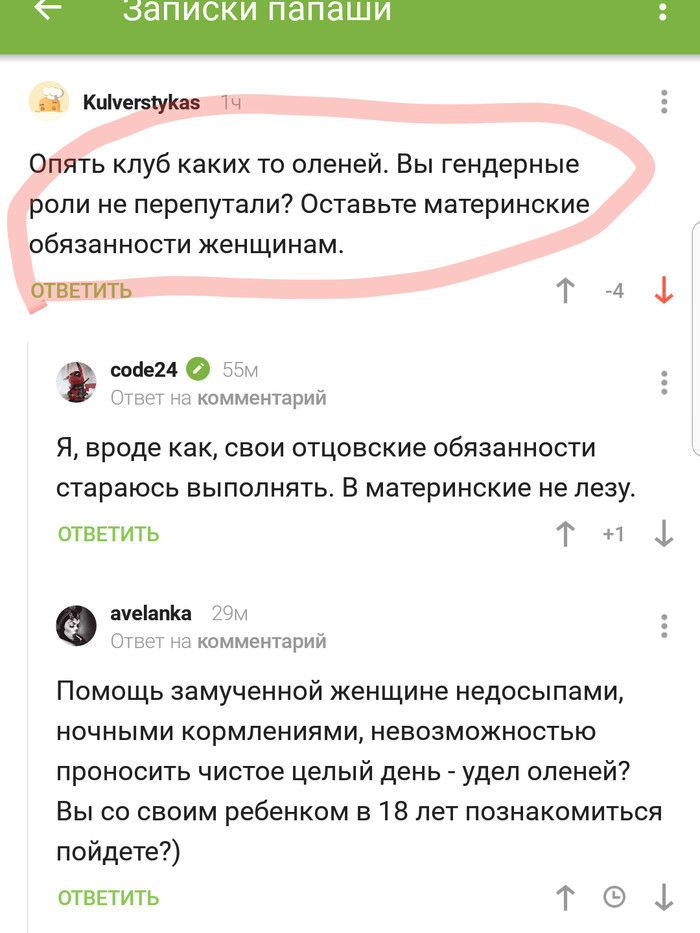Reply to avelanka's comment
Screen dimensions: 700x933
point(108,898)
